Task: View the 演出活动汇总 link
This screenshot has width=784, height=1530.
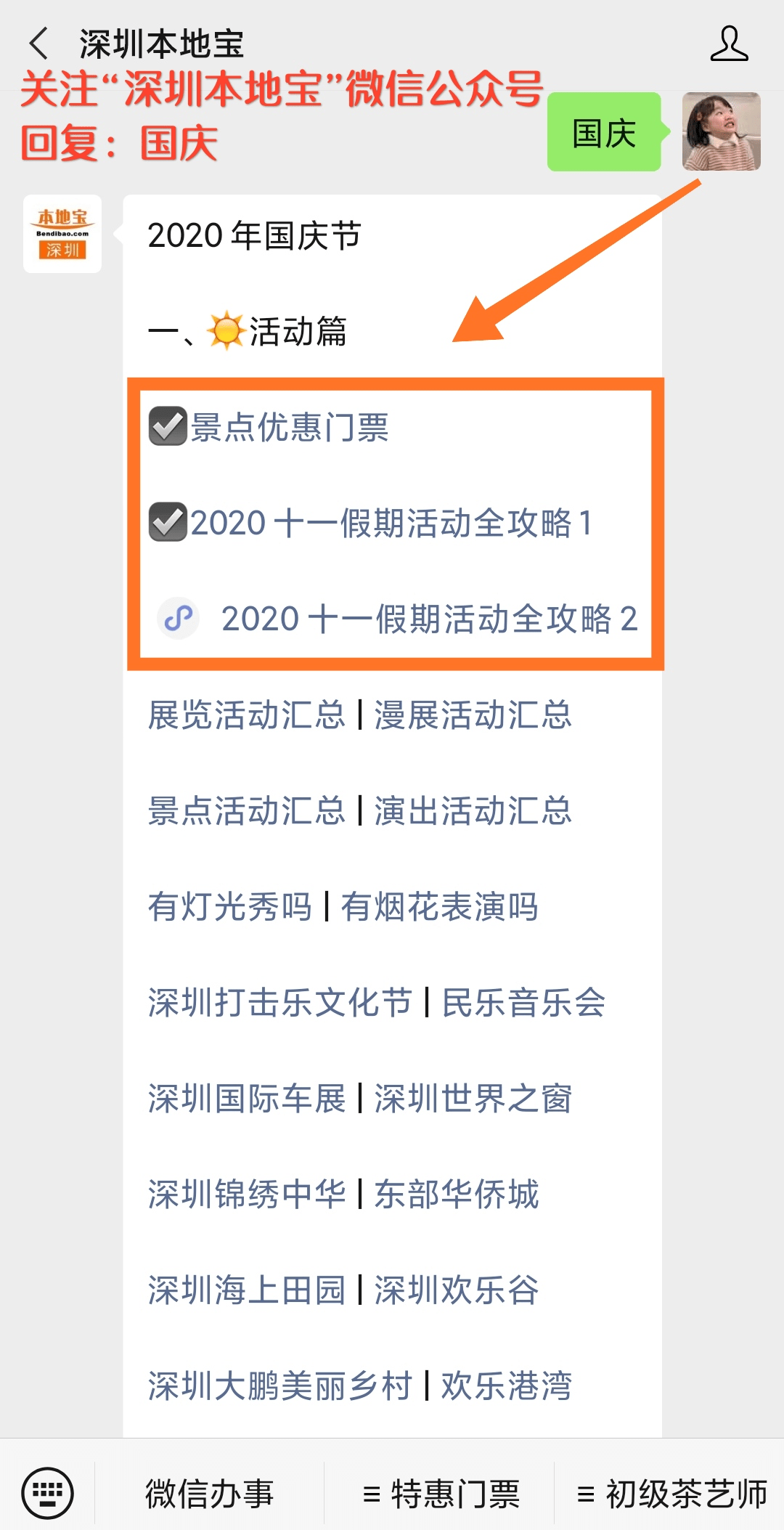Action: [x=473, y=810]
